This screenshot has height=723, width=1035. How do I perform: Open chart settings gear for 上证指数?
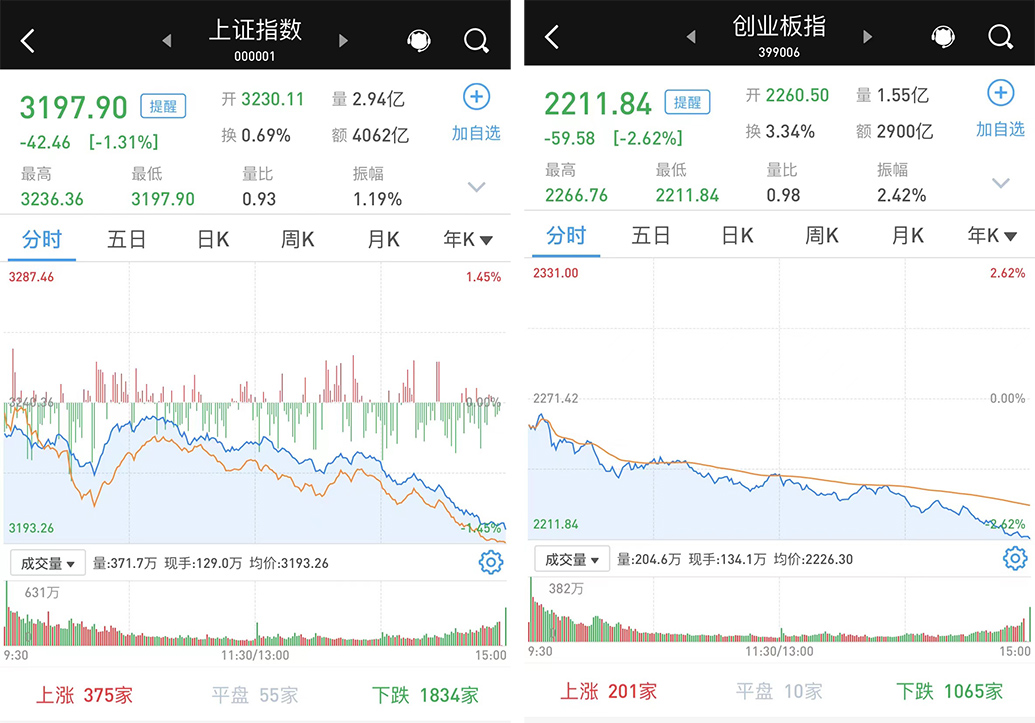(491, 562)
